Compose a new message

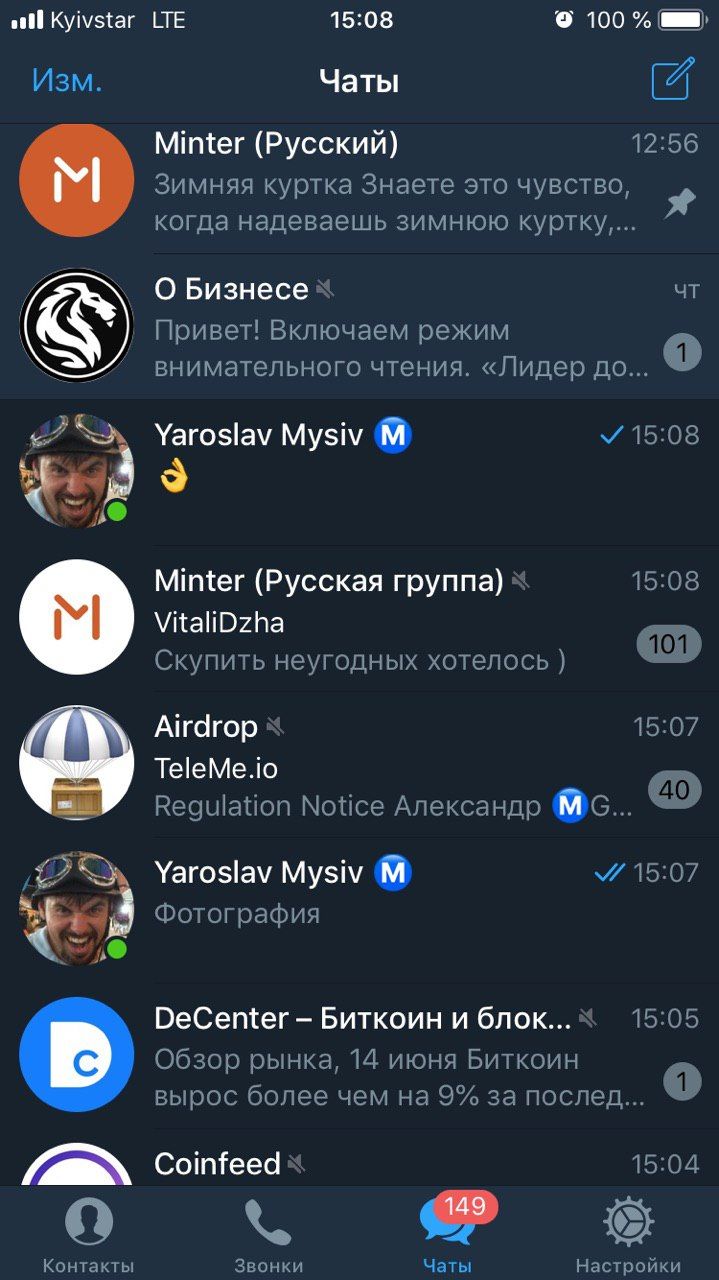point(672,80)
